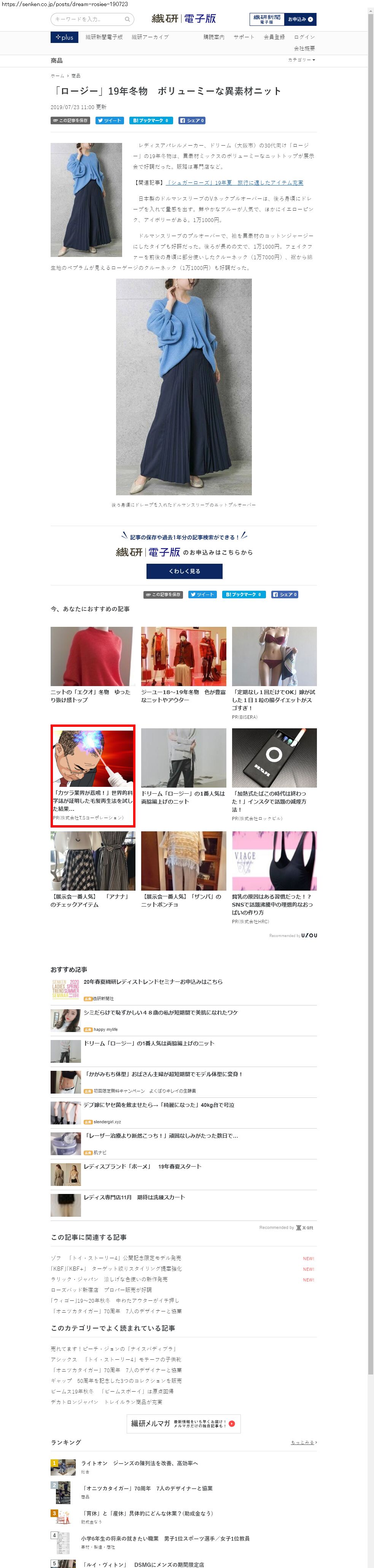Open the ranked article ライトオン ジーンズの陳列法
Image resolution: width=374 pixels, height=1568 pixels.
140,1463
